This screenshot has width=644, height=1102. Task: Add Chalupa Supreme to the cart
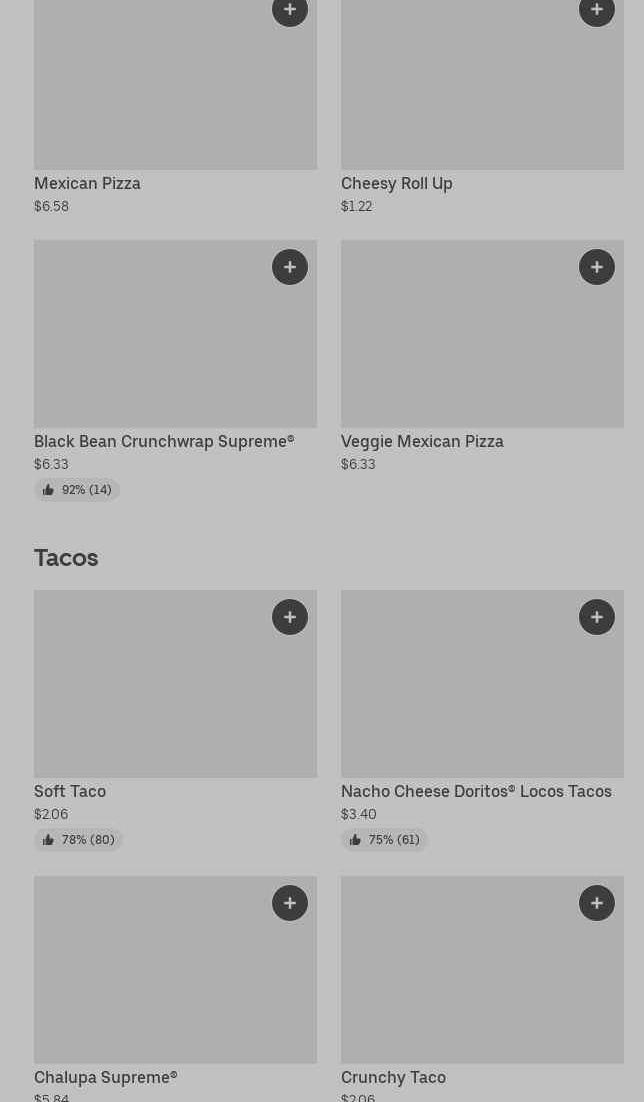[290, 903]
